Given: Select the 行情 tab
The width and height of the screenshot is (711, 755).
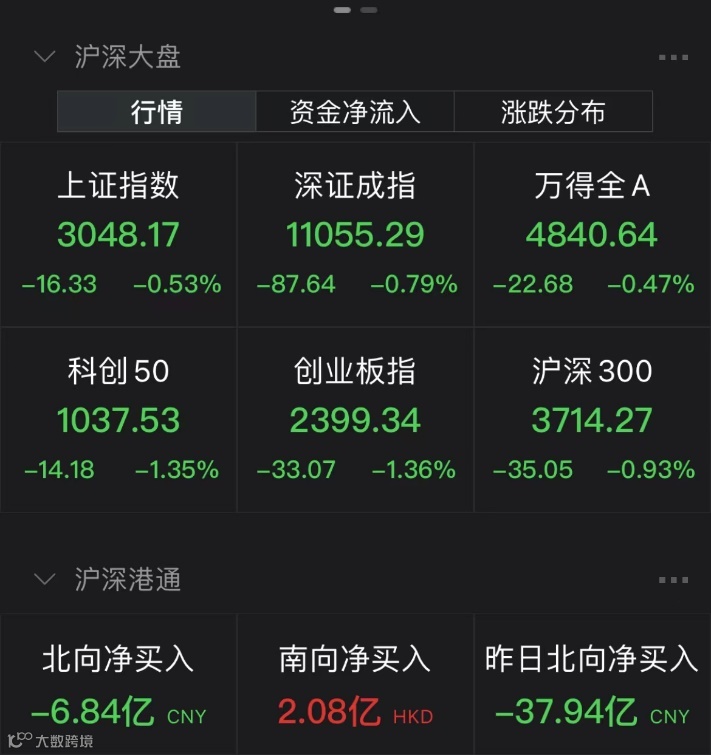Looking at the screenshot, I should [x=157, y=111].
